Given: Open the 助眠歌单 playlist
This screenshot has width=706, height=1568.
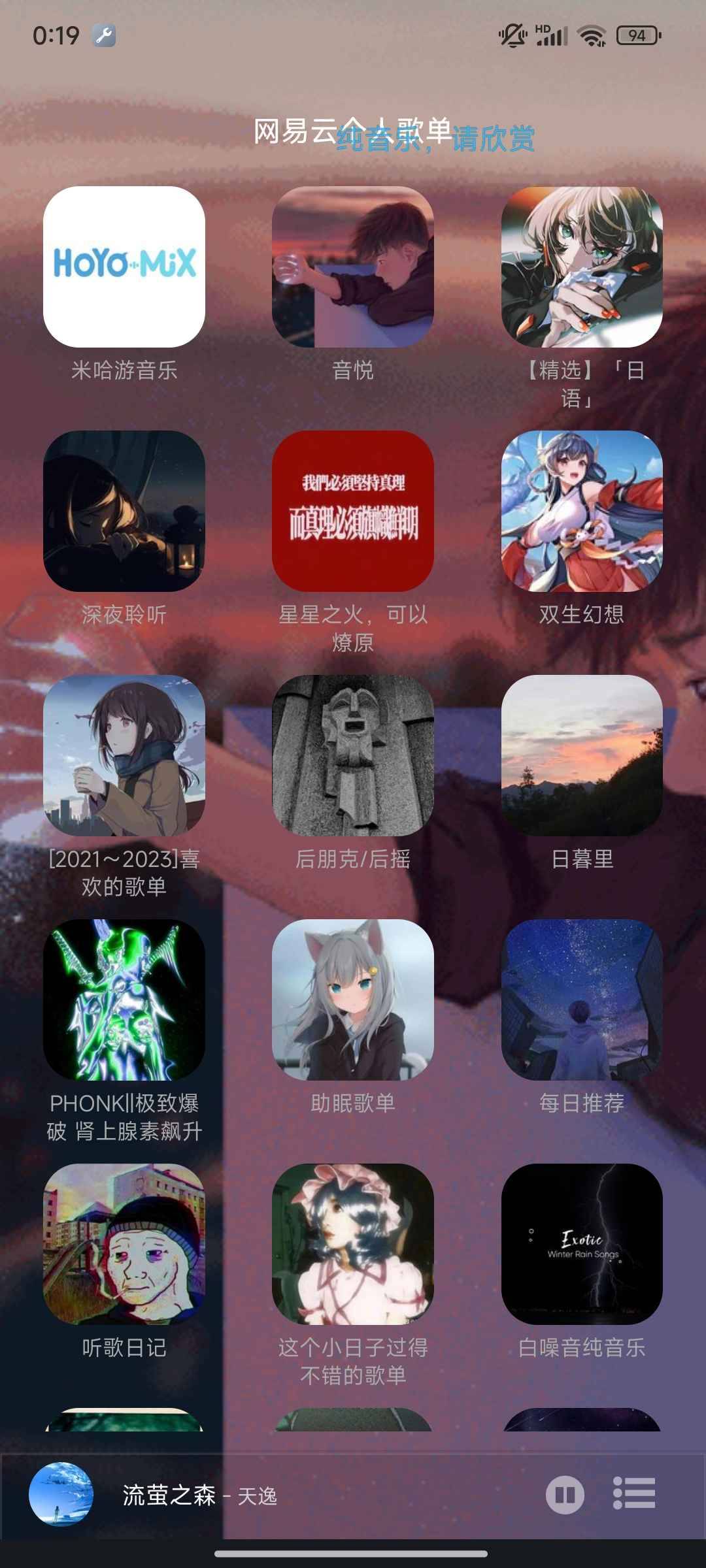Looking at the screenshot, I should [x=353, y=1000].
